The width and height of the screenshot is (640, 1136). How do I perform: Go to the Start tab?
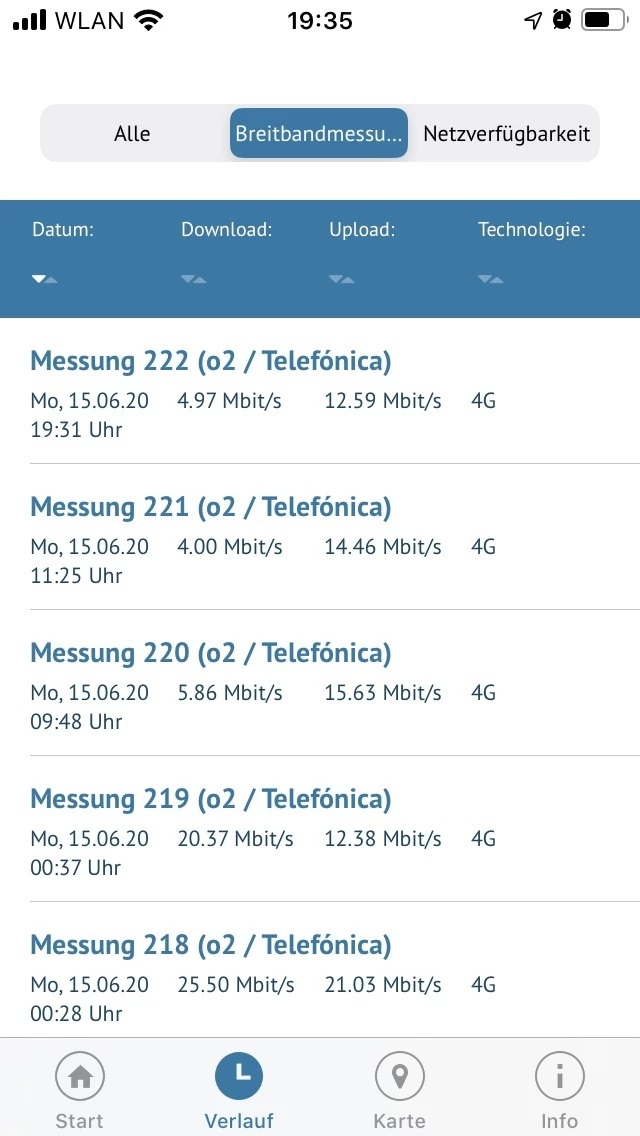(80, 1090)
